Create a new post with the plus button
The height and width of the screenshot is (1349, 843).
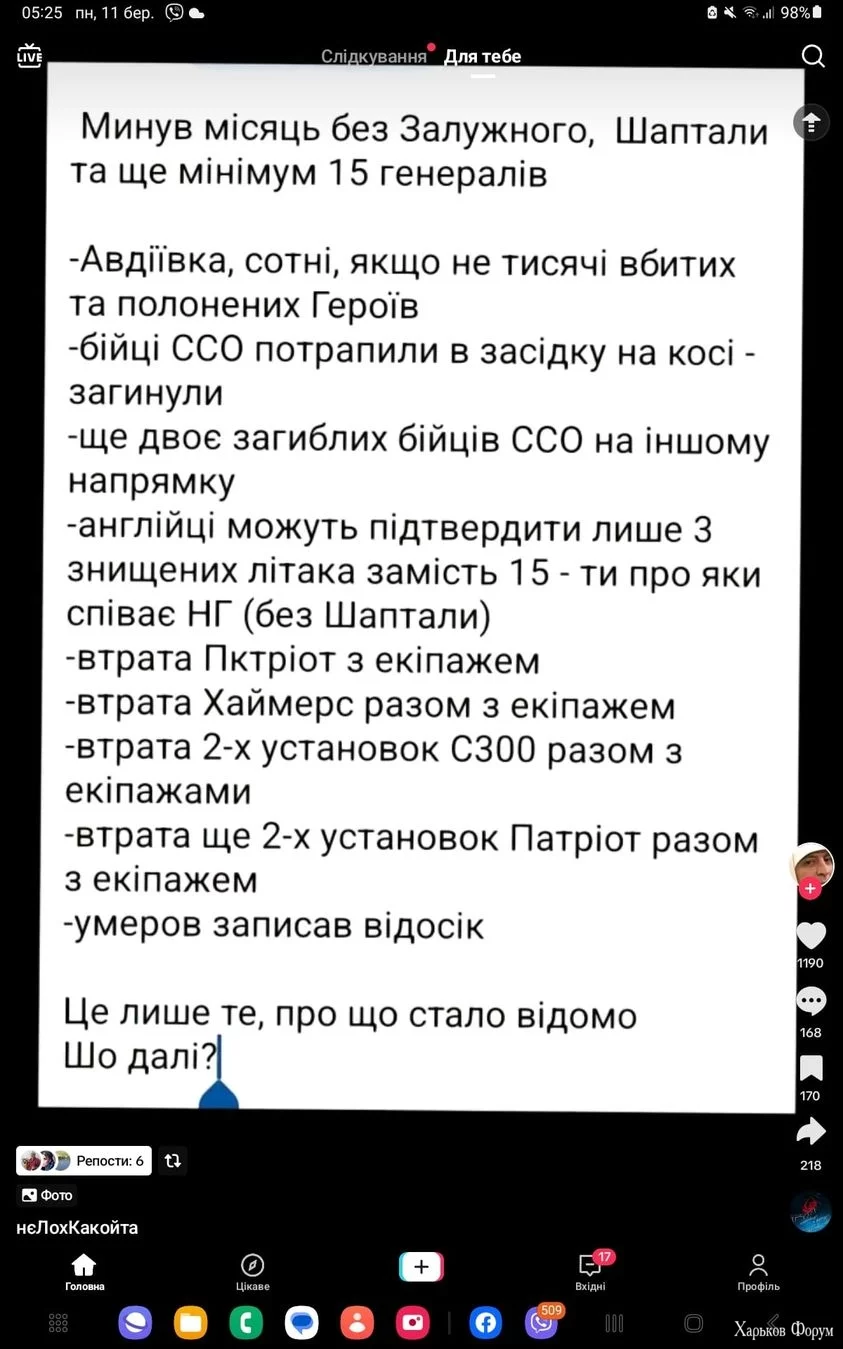[421, 1267]
